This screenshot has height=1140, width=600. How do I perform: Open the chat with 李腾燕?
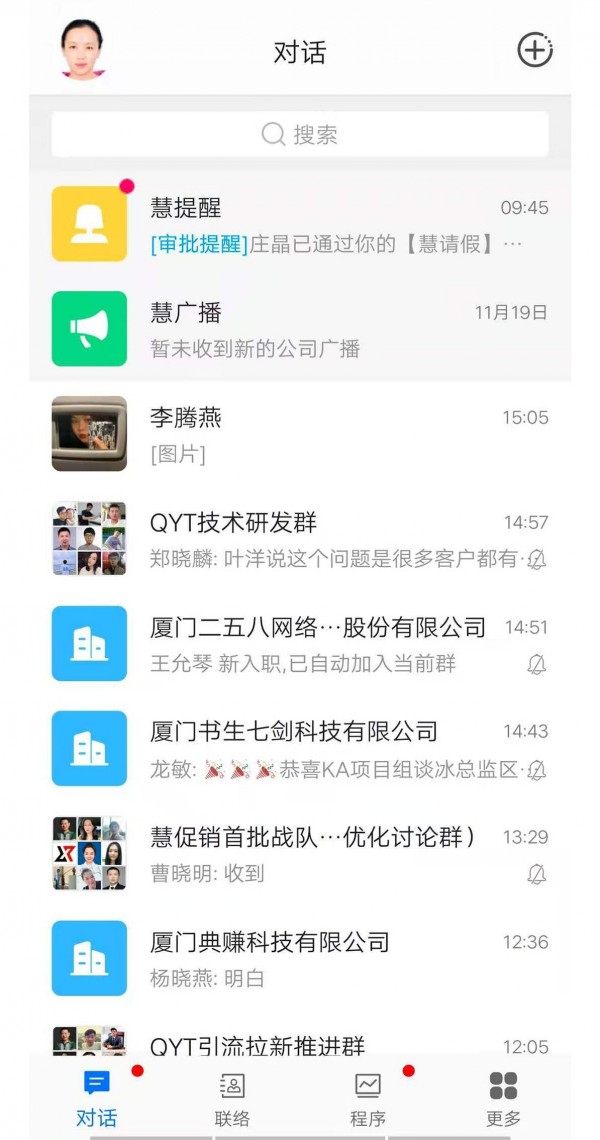click(x=300, y=434)
